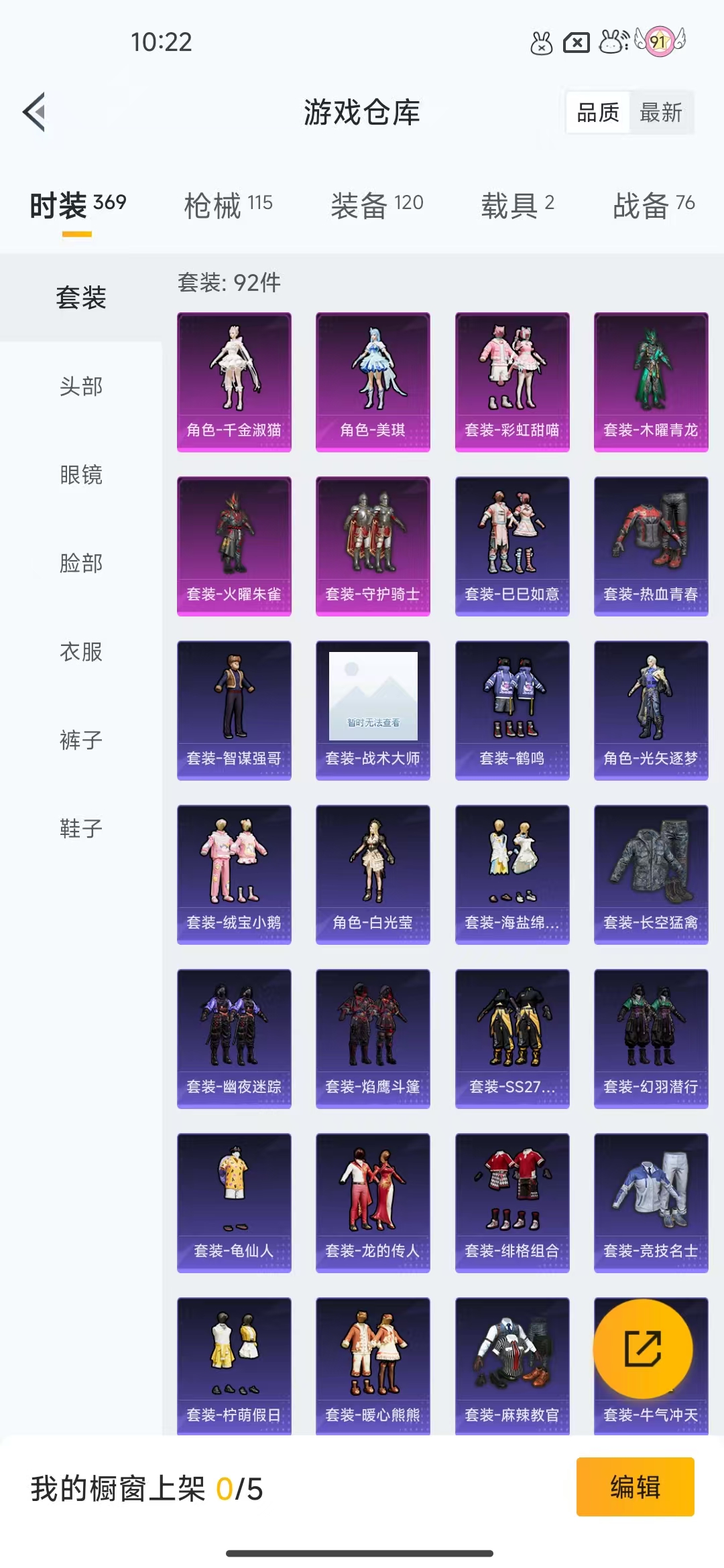Image resolution: width=724 pixels, height=1568 pixels.
Task: Select the 衣服 category
Action: point(81,651)
